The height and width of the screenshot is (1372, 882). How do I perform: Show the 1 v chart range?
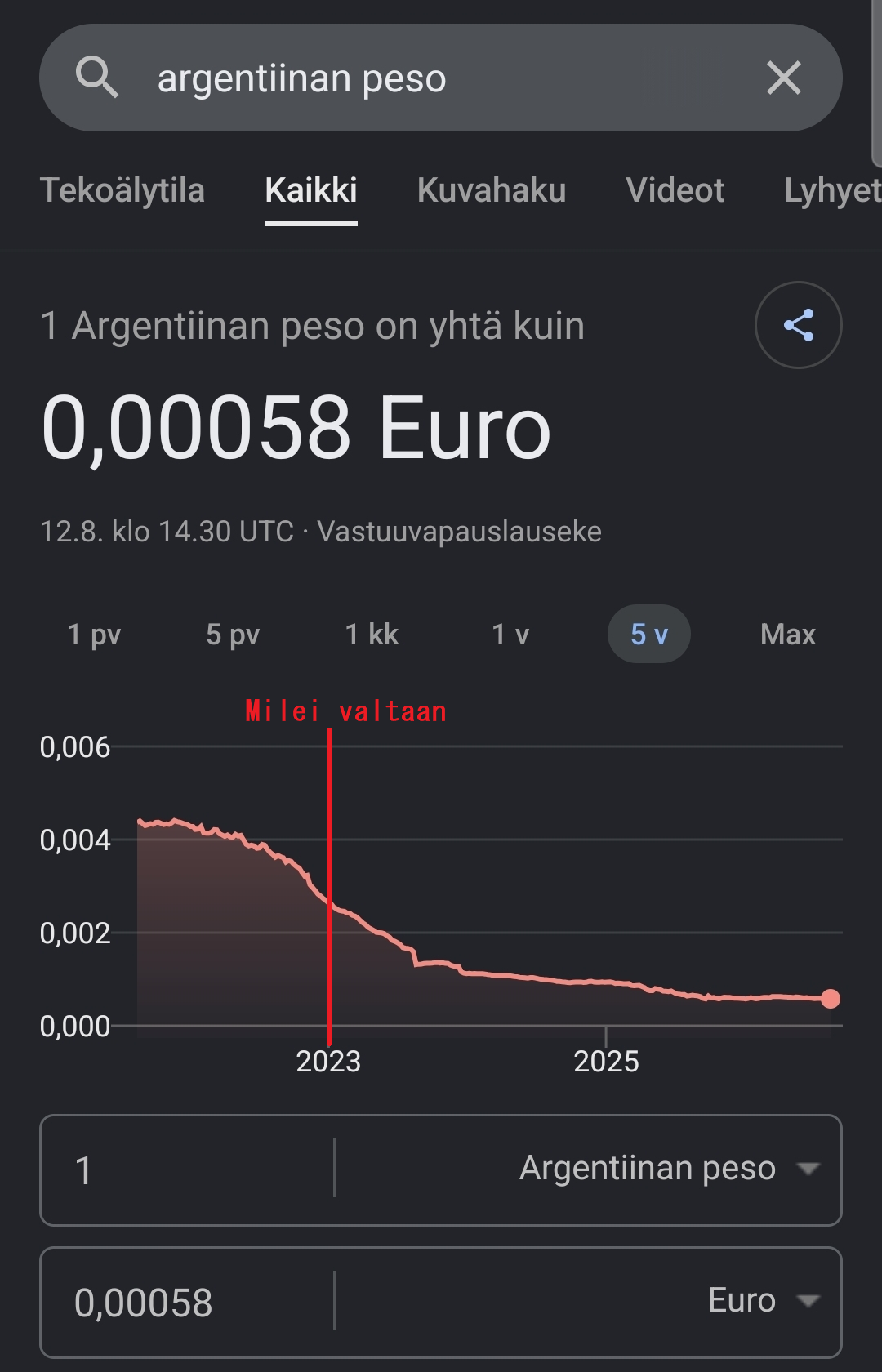510,635
